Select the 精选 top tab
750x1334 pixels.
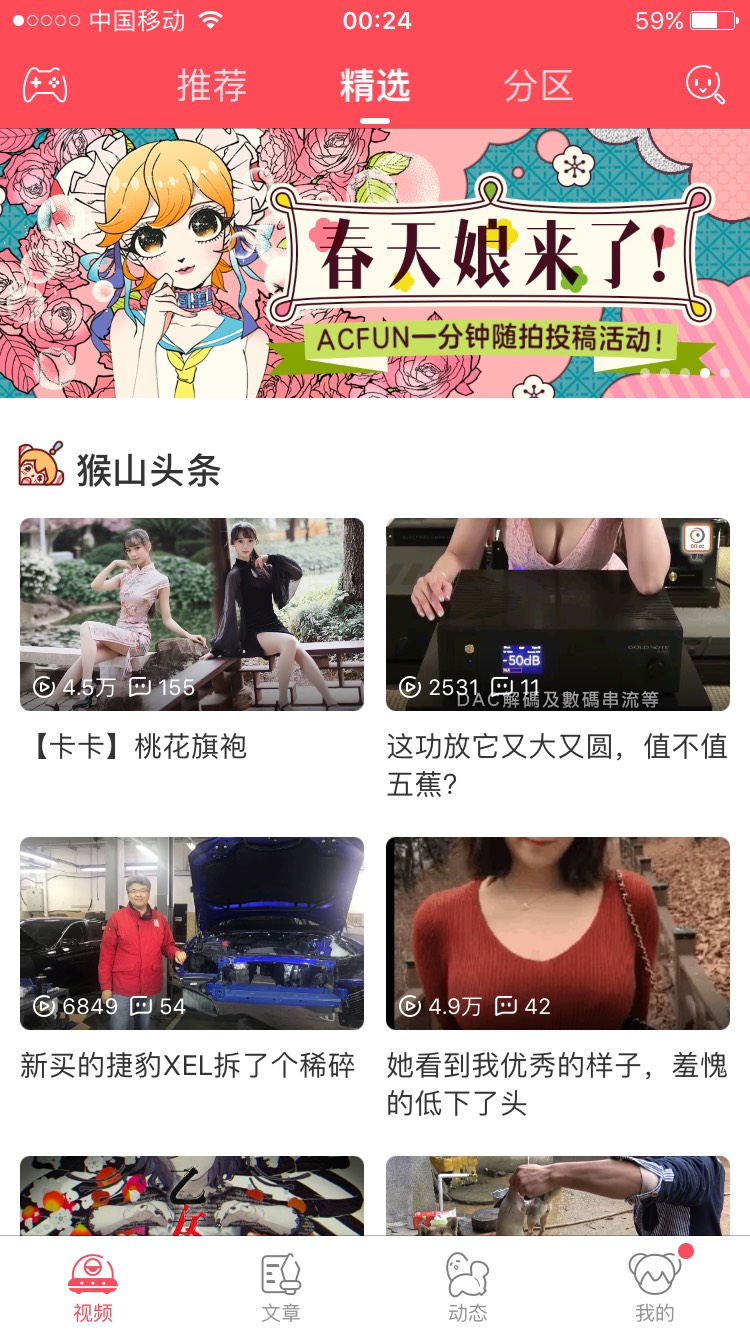coord(375,86)
